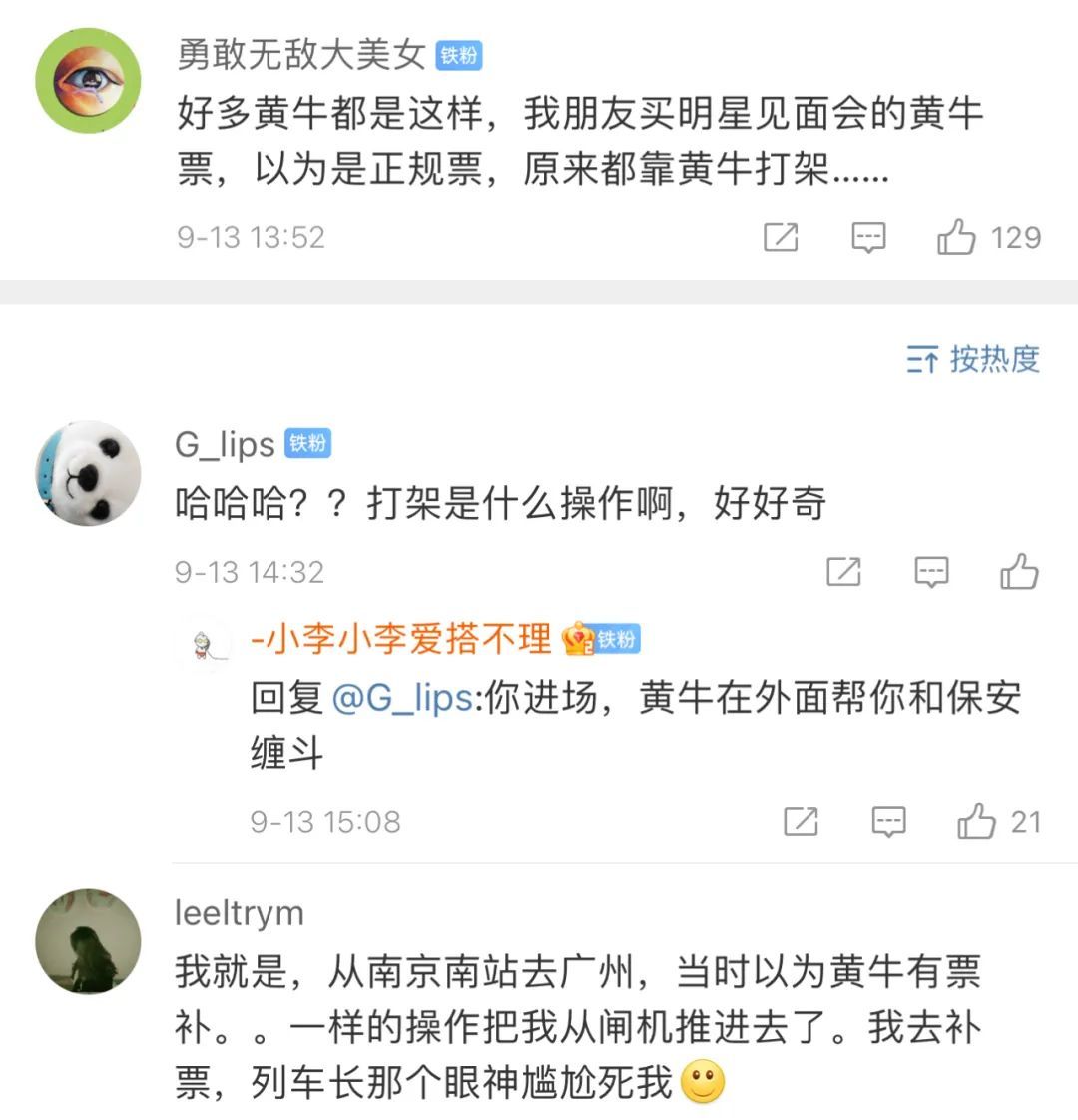Reply to 勇敢无敌大美女's comment

pyautogui.click(x=868, y=238)
